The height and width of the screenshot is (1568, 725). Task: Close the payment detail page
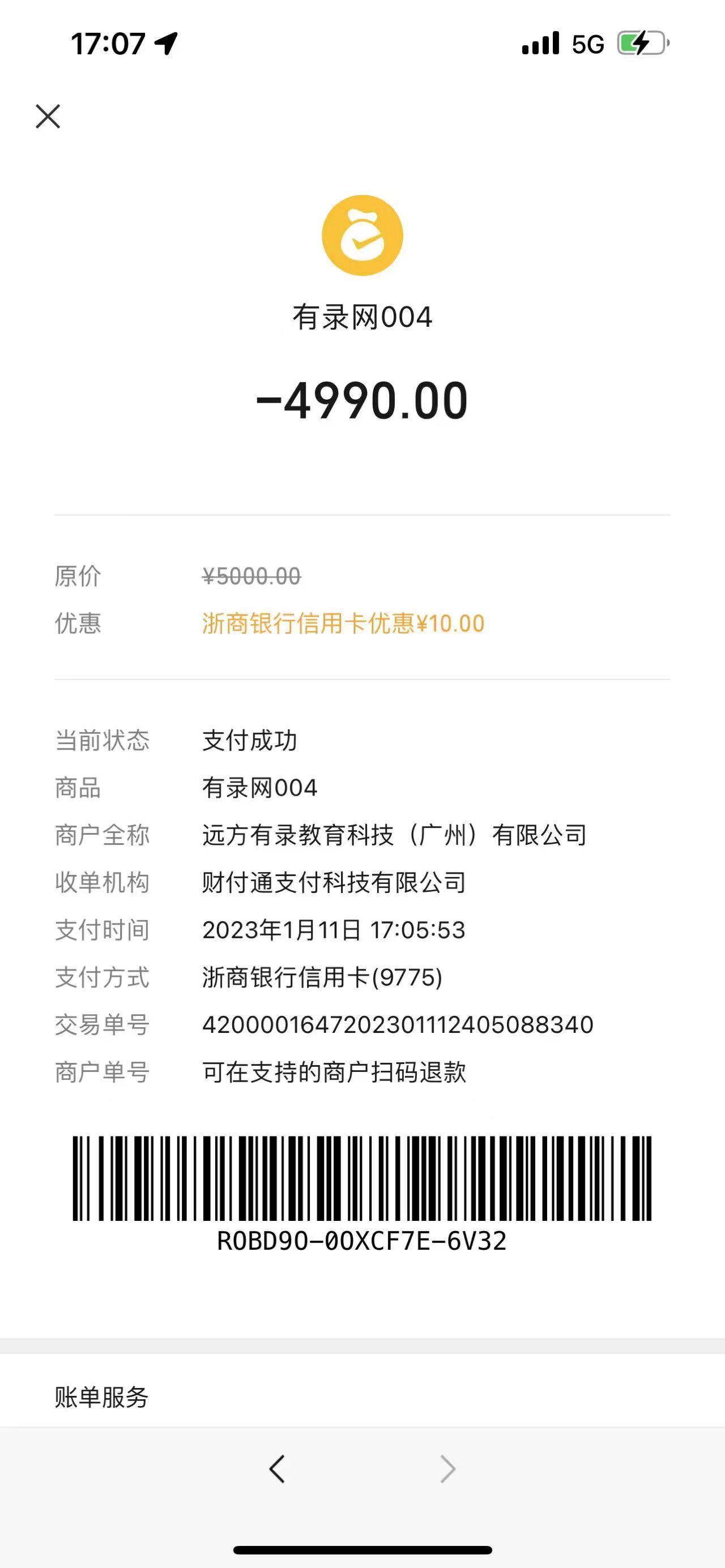(x=48, y=116)
